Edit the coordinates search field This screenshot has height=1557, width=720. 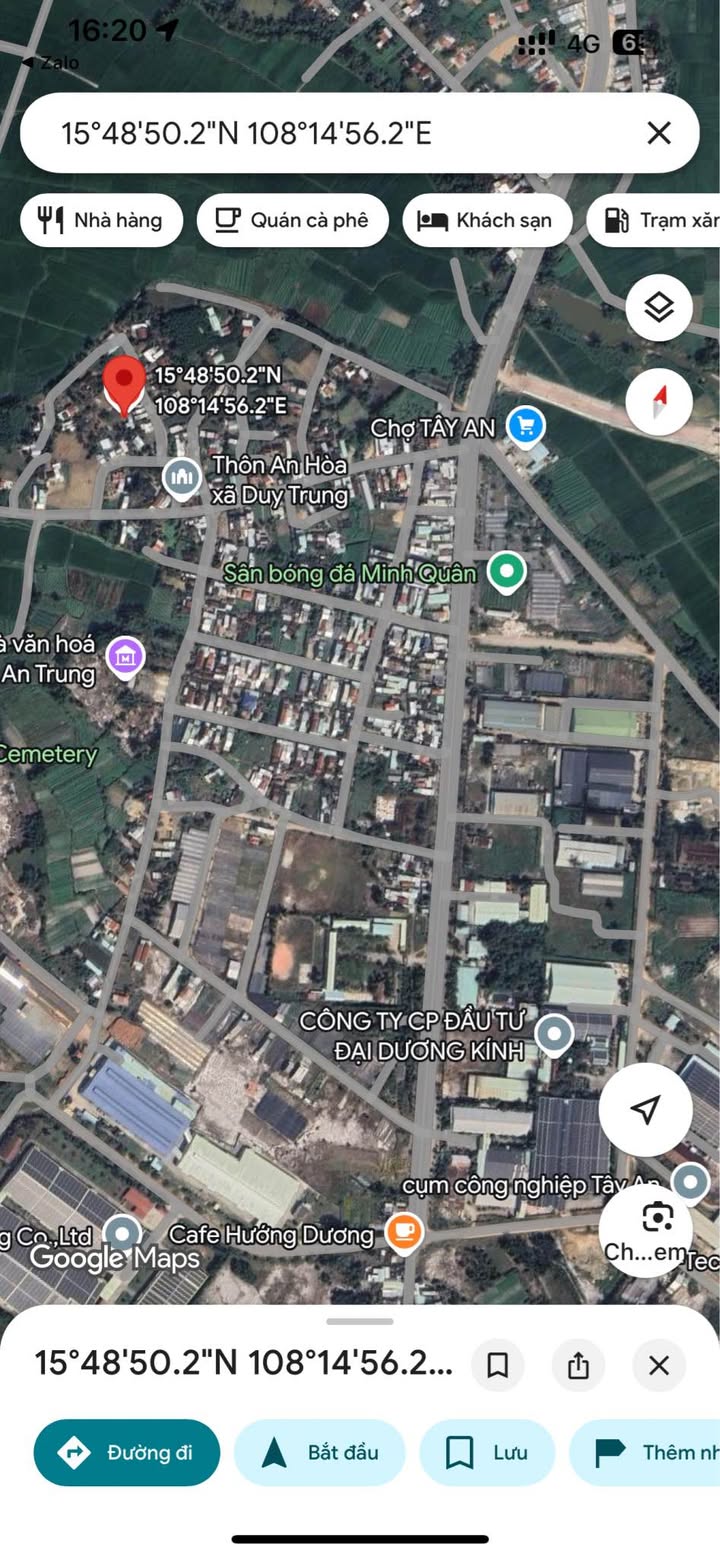point(300,133)
